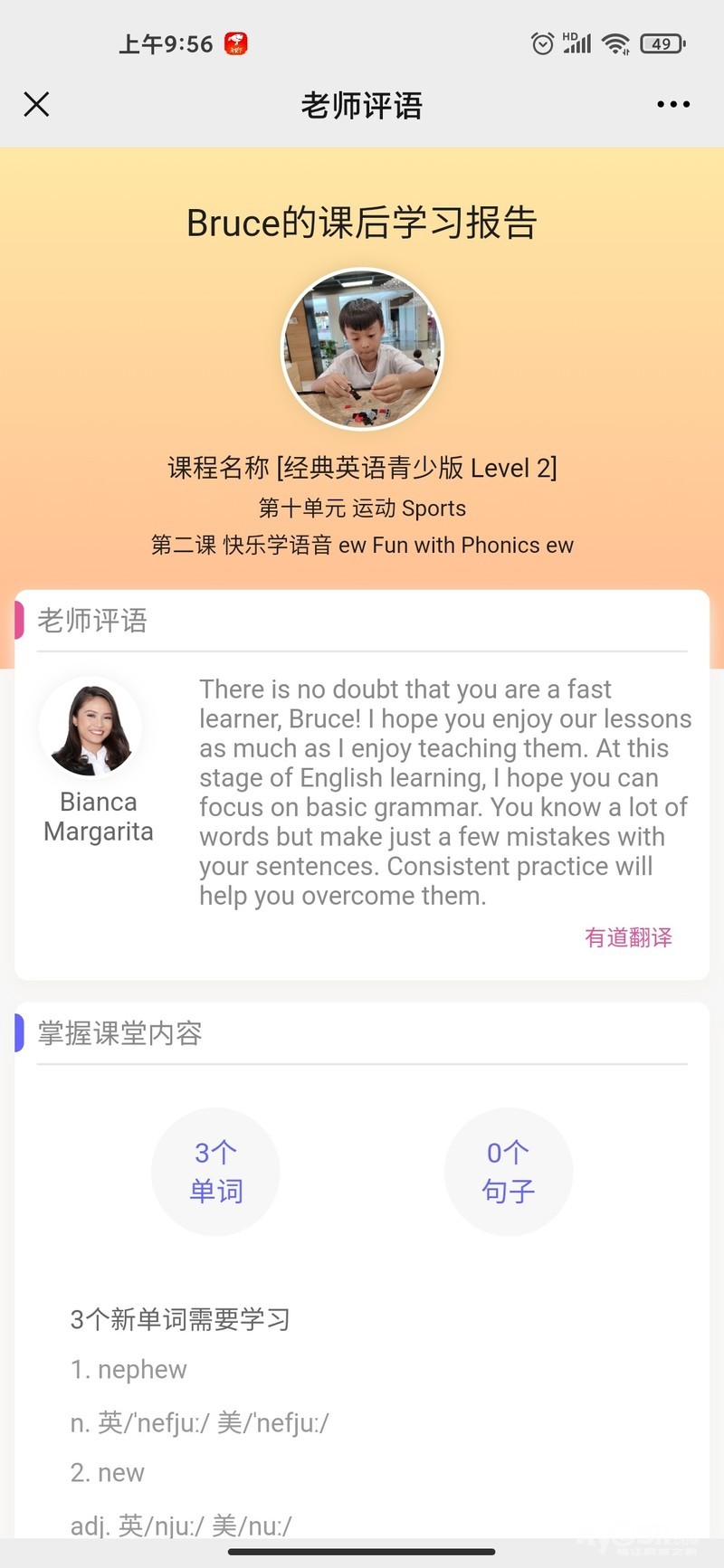Close the teacher comments page
724x1568 pixels.
[36, 105]
